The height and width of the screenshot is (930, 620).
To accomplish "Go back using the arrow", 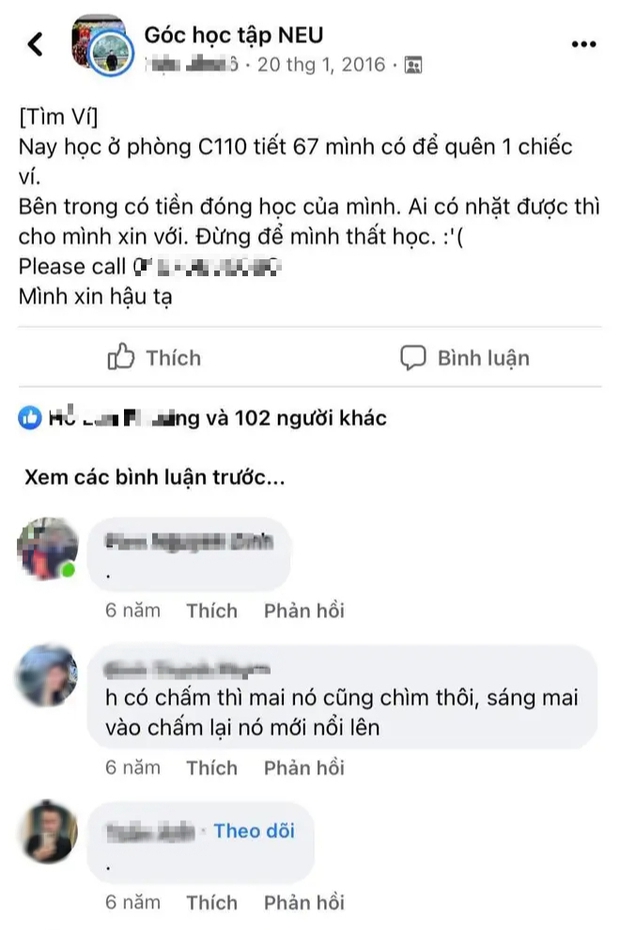I will [36, 45].
